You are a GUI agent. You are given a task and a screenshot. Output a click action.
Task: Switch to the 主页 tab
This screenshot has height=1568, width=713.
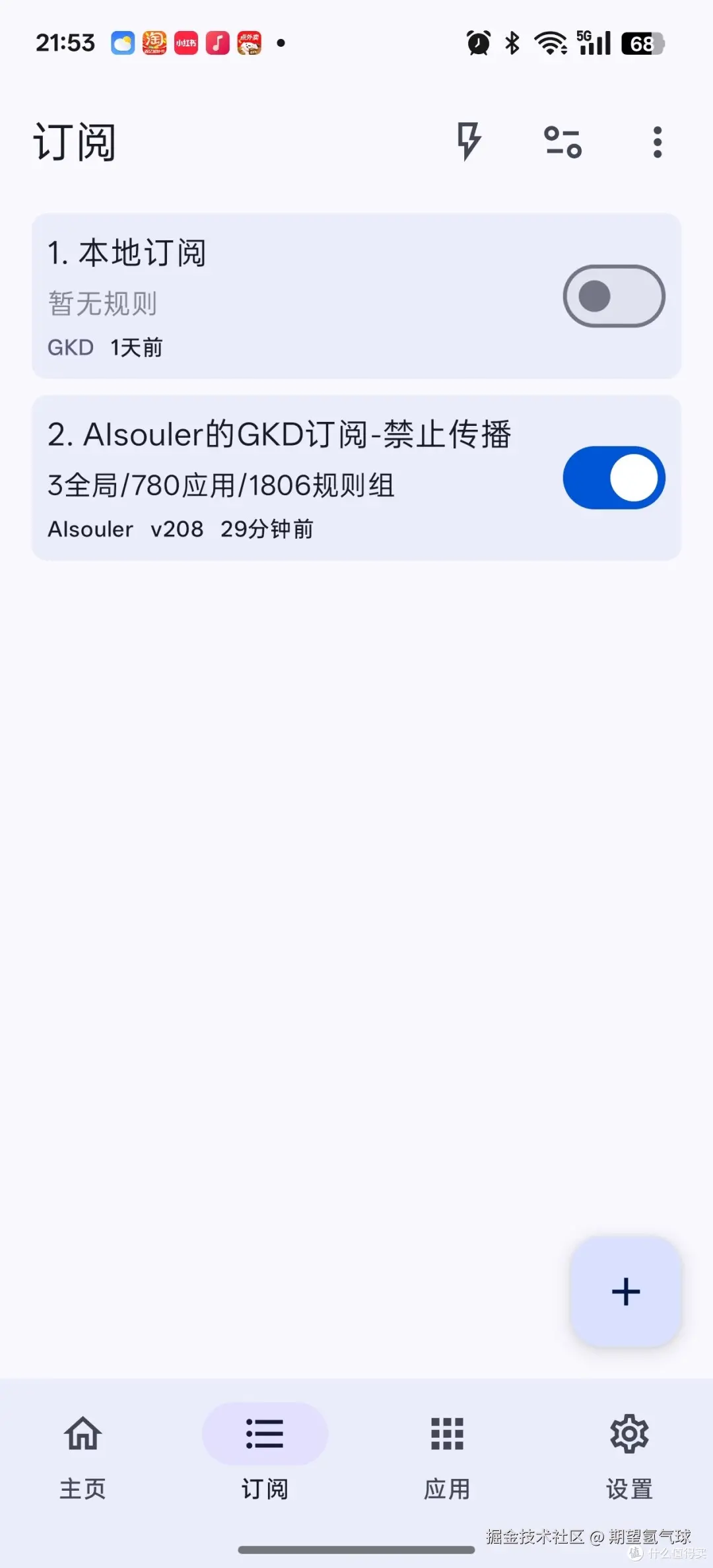[83, 1452]
